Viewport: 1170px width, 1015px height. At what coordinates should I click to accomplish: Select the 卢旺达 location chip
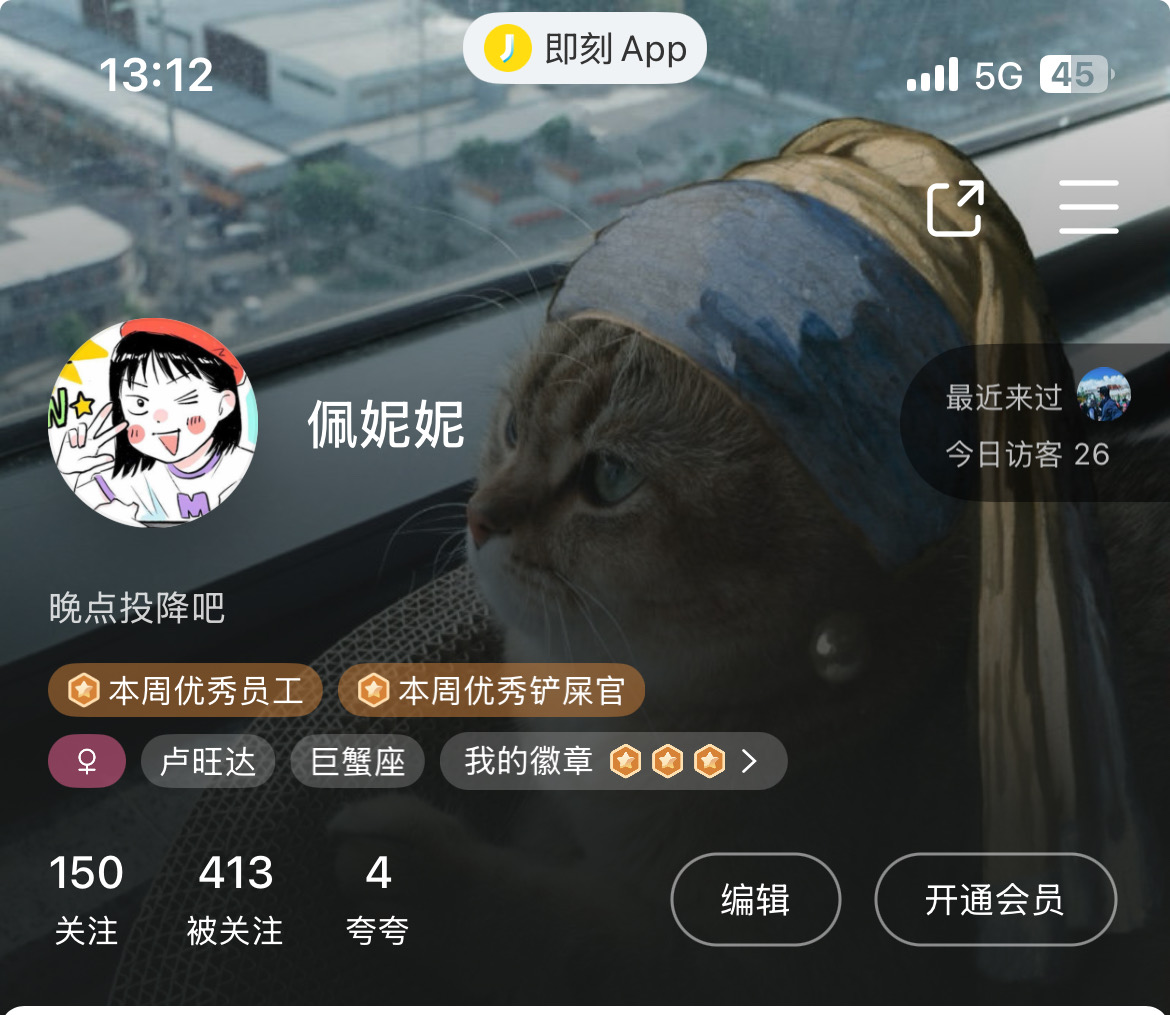pyautogui.click(x=208, y=762)
